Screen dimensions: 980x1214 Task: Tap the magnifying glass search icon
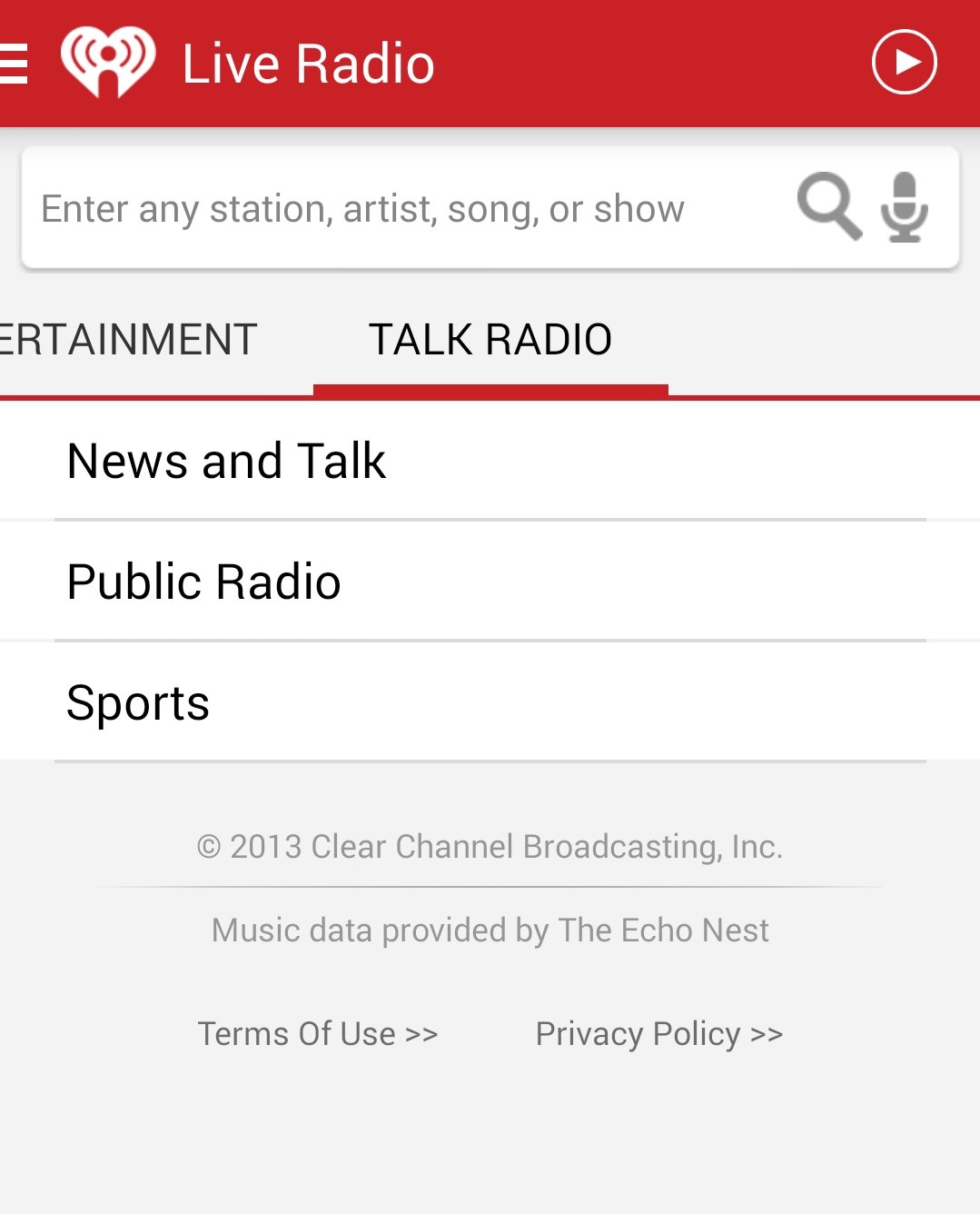[x=828, y=206]
